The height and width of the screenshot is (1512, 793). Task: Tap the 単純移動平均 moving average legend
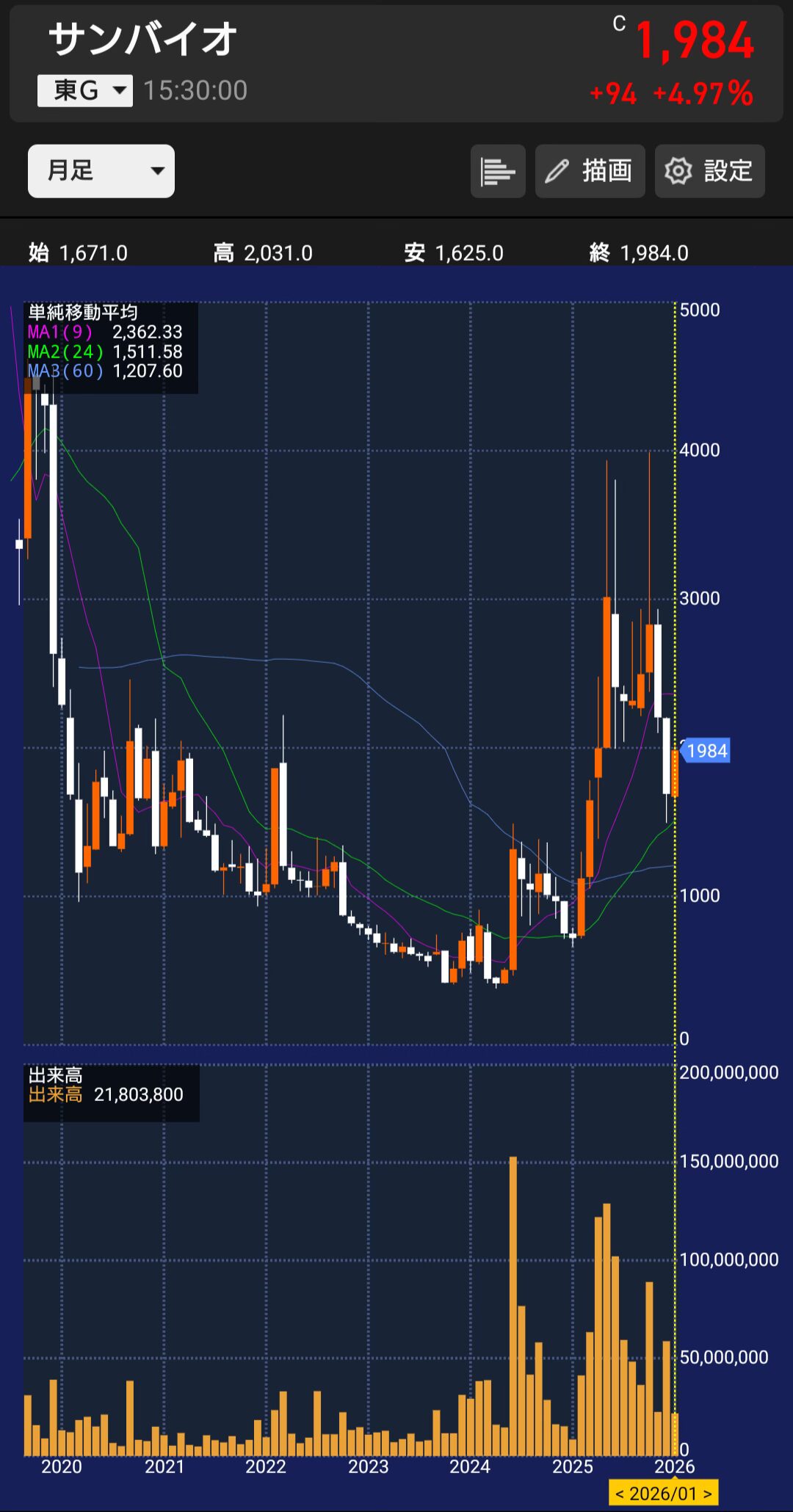coord(111,348)
